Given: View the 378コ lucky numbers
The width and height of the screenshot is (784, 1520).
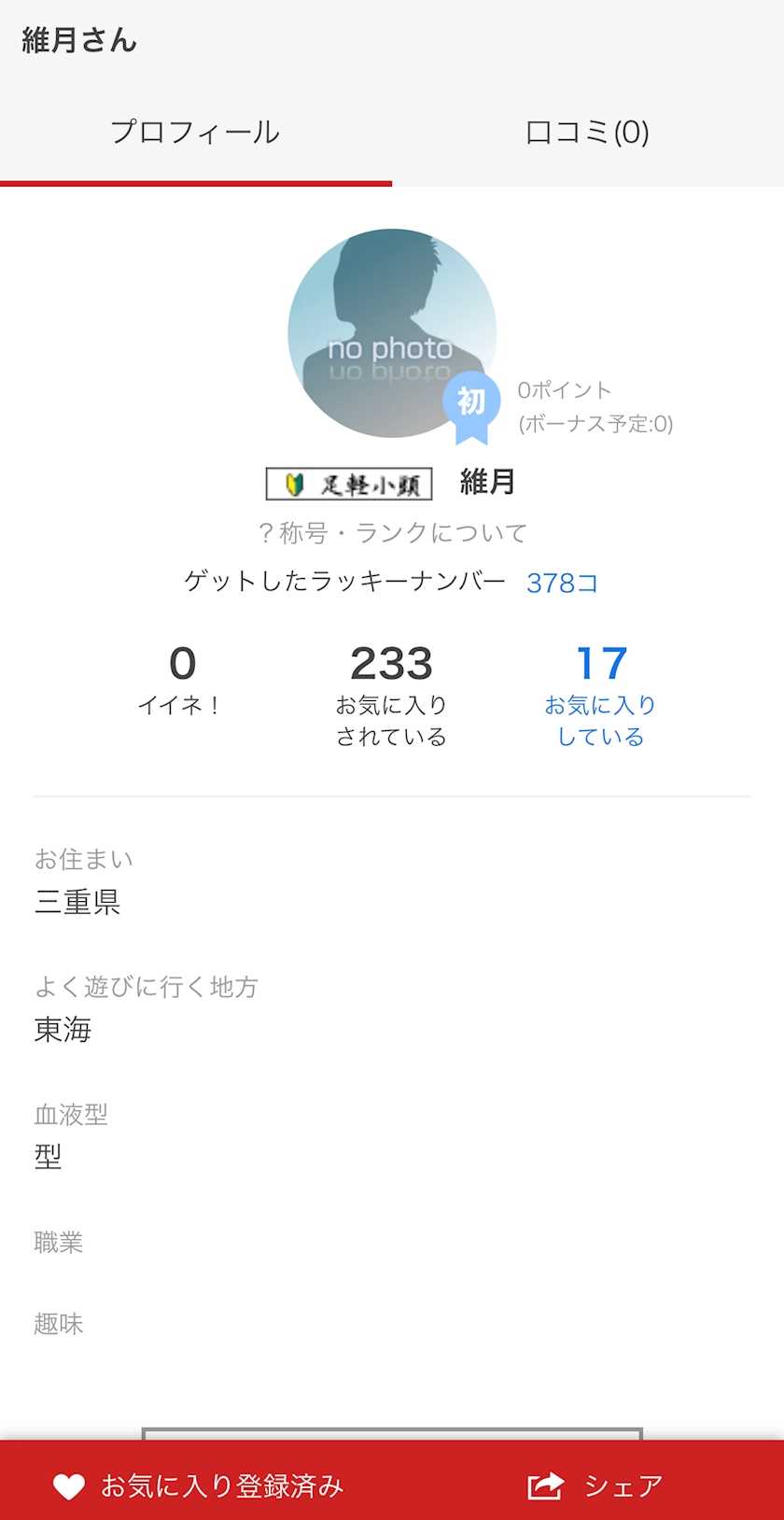Looking at the screenshot, I should pos(562,583).
